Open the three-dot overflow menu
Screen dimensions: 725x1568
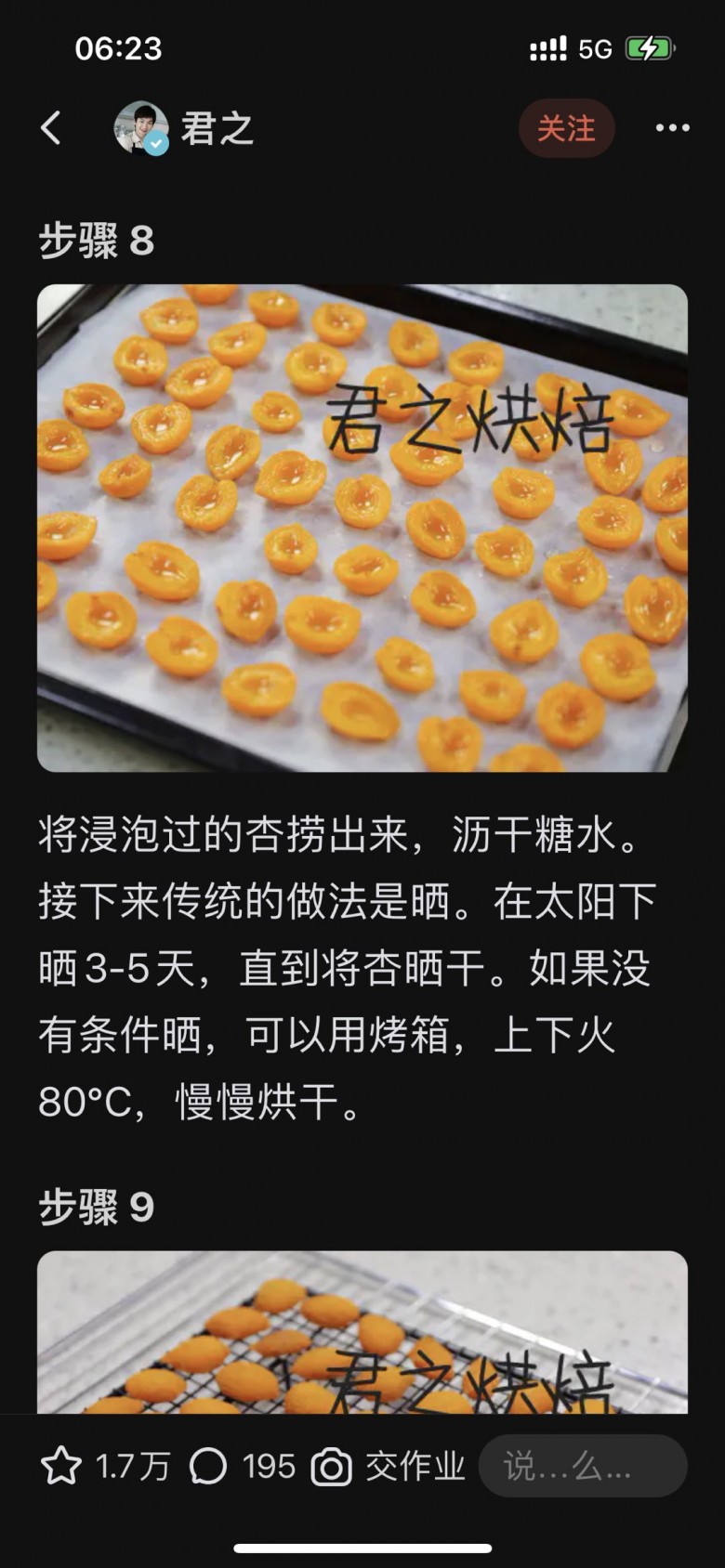point(672,128)
